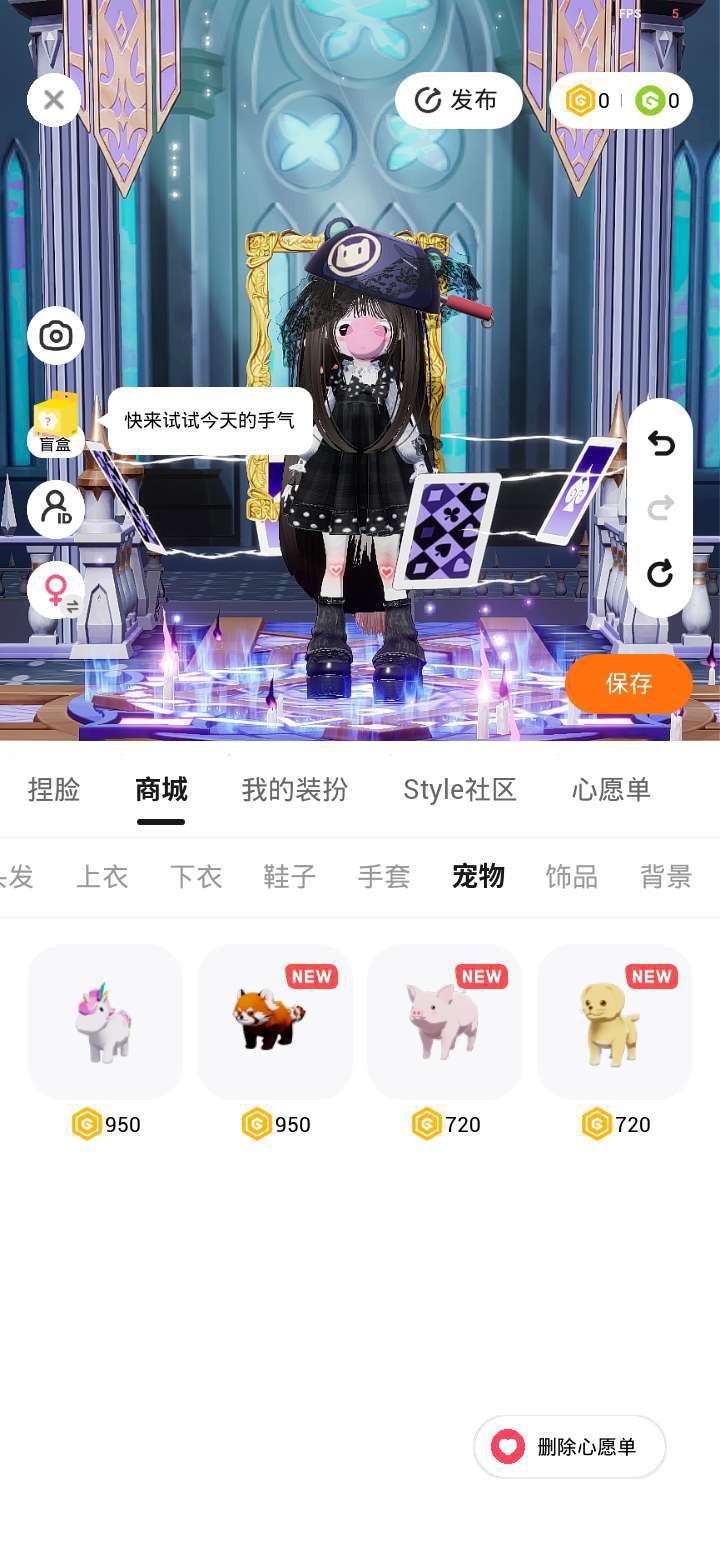Switch avatar gender
Image resolution: width=720 pixels, height=1544 pixels.
coord(56,590)
